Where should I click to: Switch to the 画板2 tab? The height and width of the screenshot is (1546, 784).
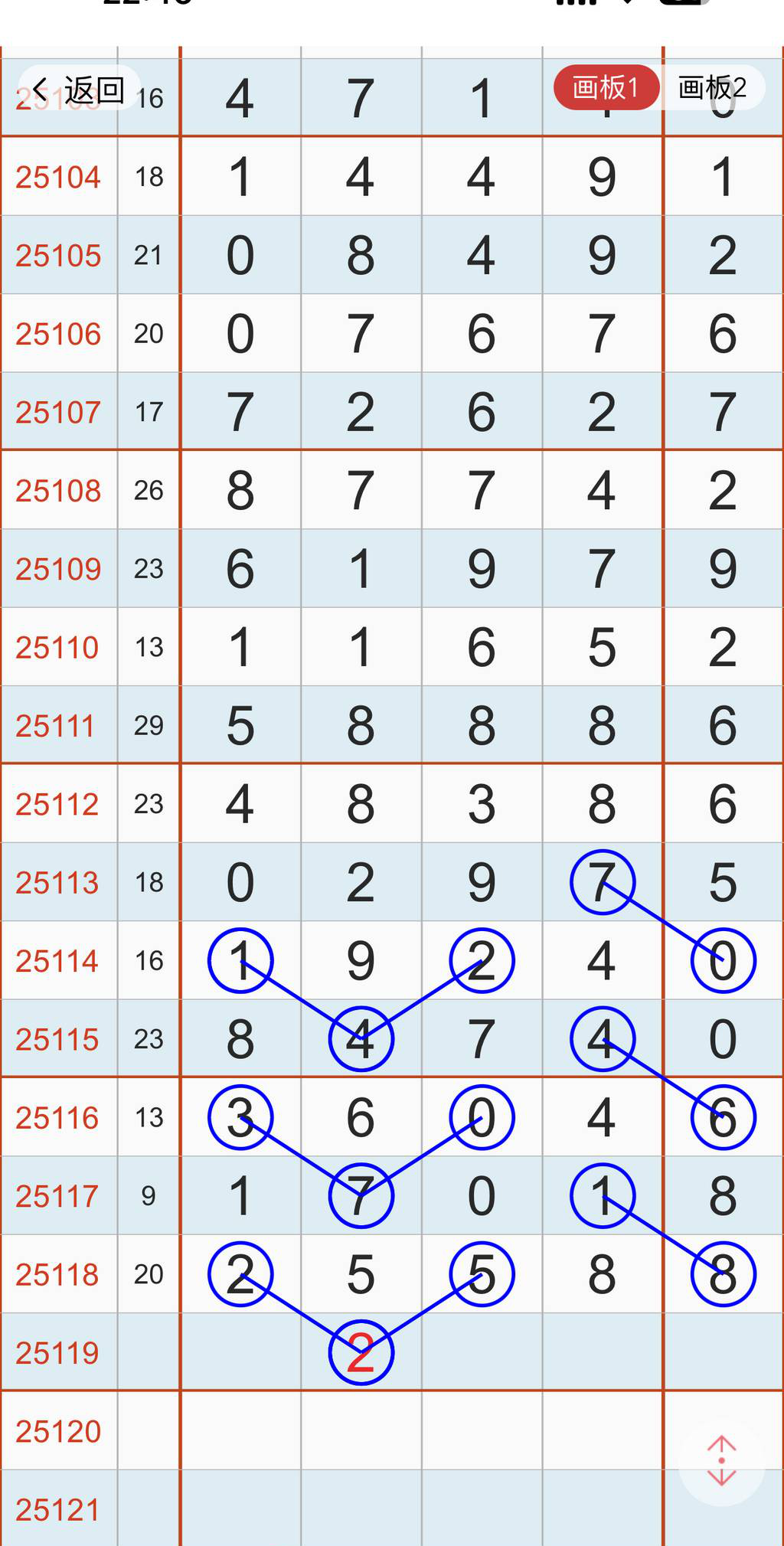click(x=712, y=87)
